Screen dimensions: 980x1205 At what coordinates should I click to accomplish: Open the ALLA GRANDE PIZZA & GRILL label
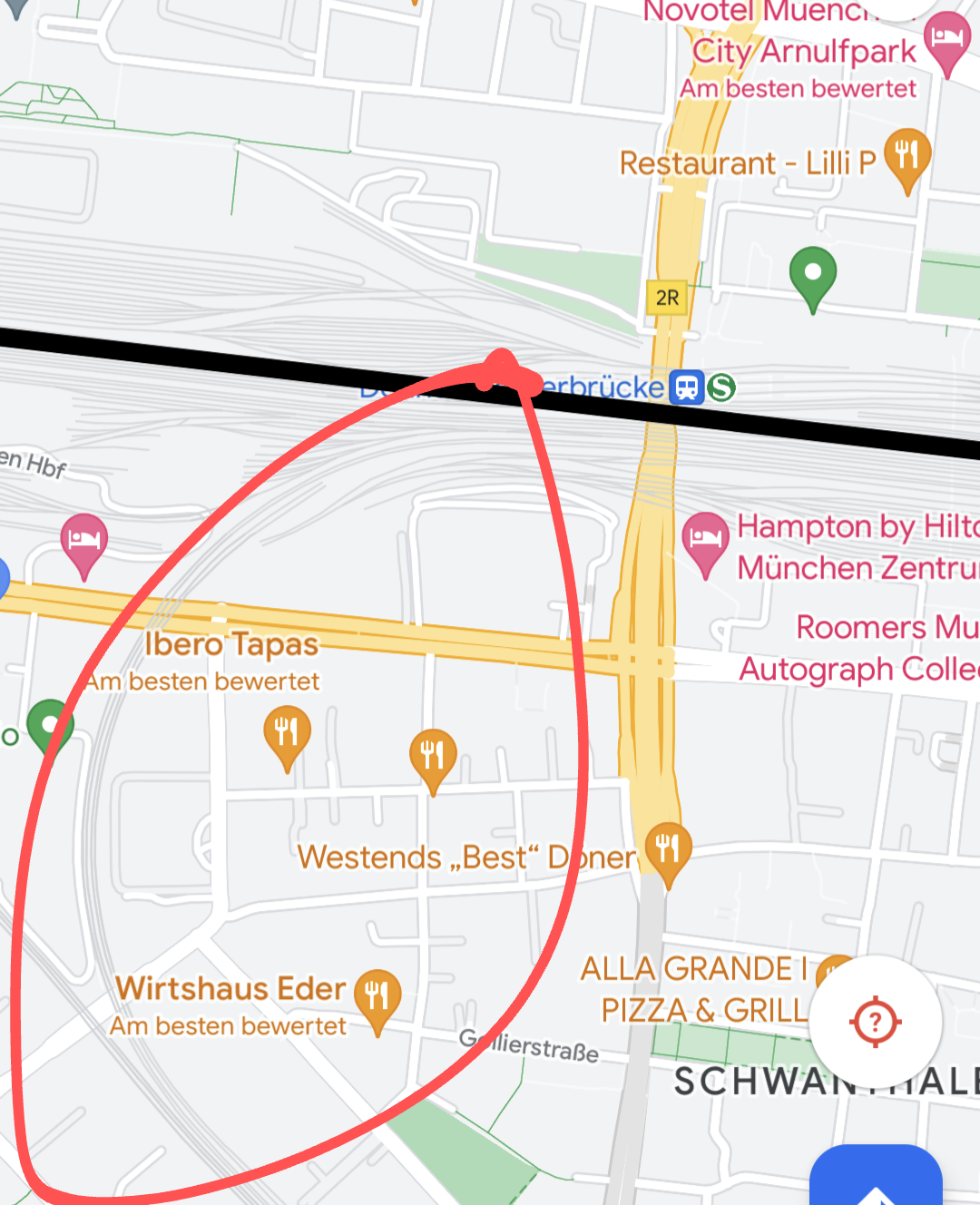coord(693,989)
